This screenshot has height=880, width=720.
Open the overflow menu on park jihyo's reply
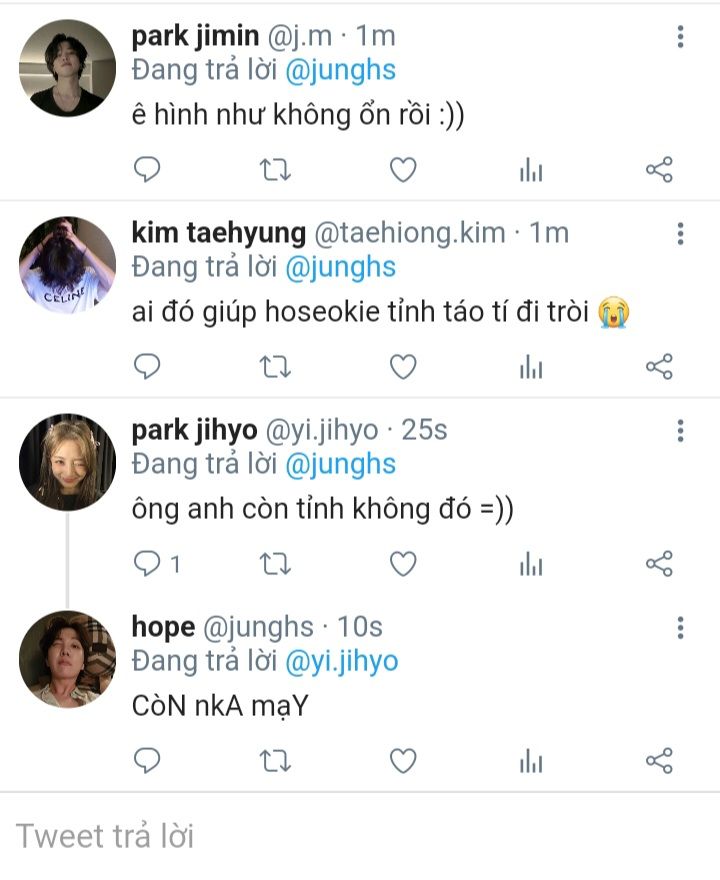click(680, 432)
